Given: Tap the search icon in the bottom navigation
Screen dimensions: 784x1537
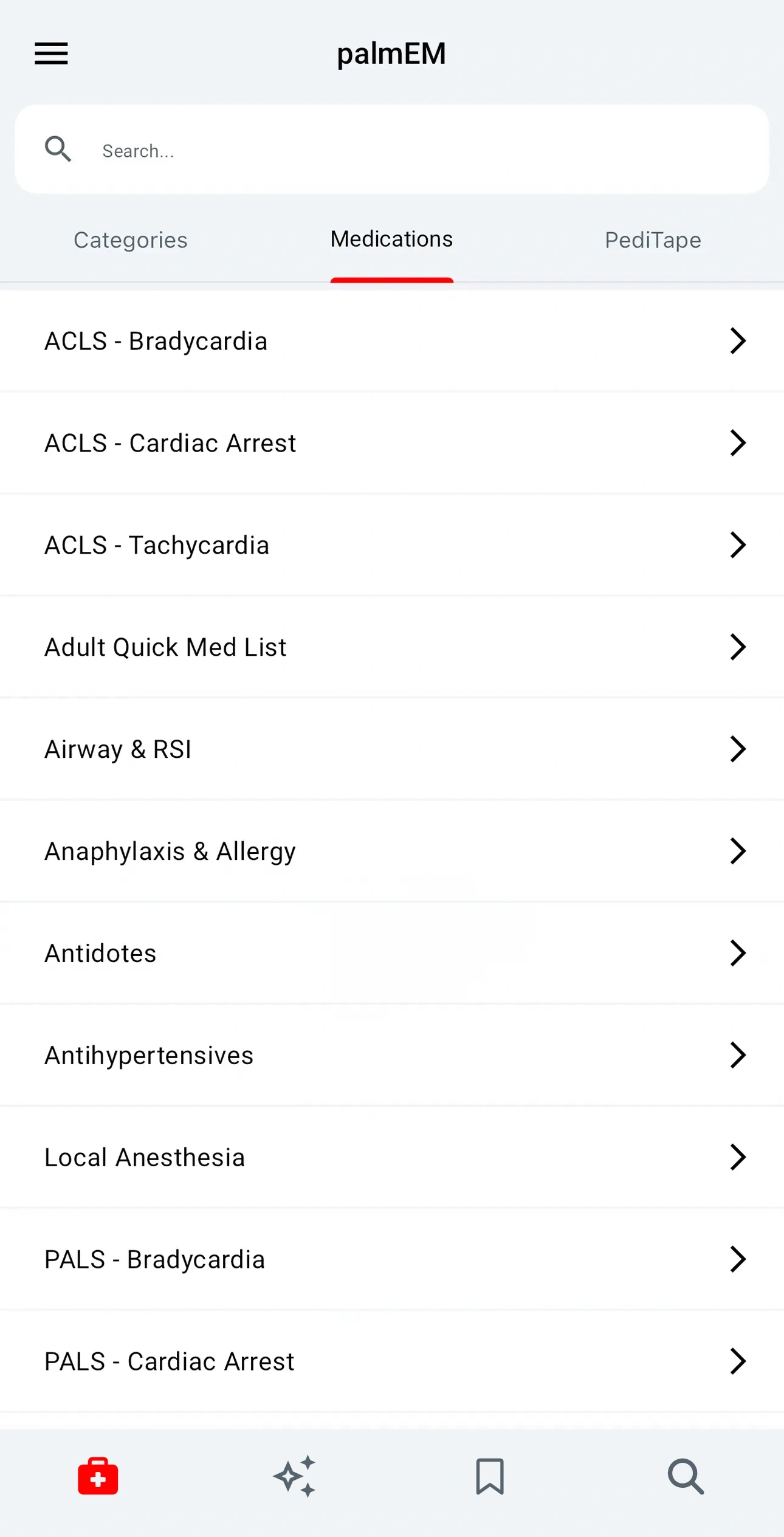Looking at the screenshot, I should (686, 1477).
